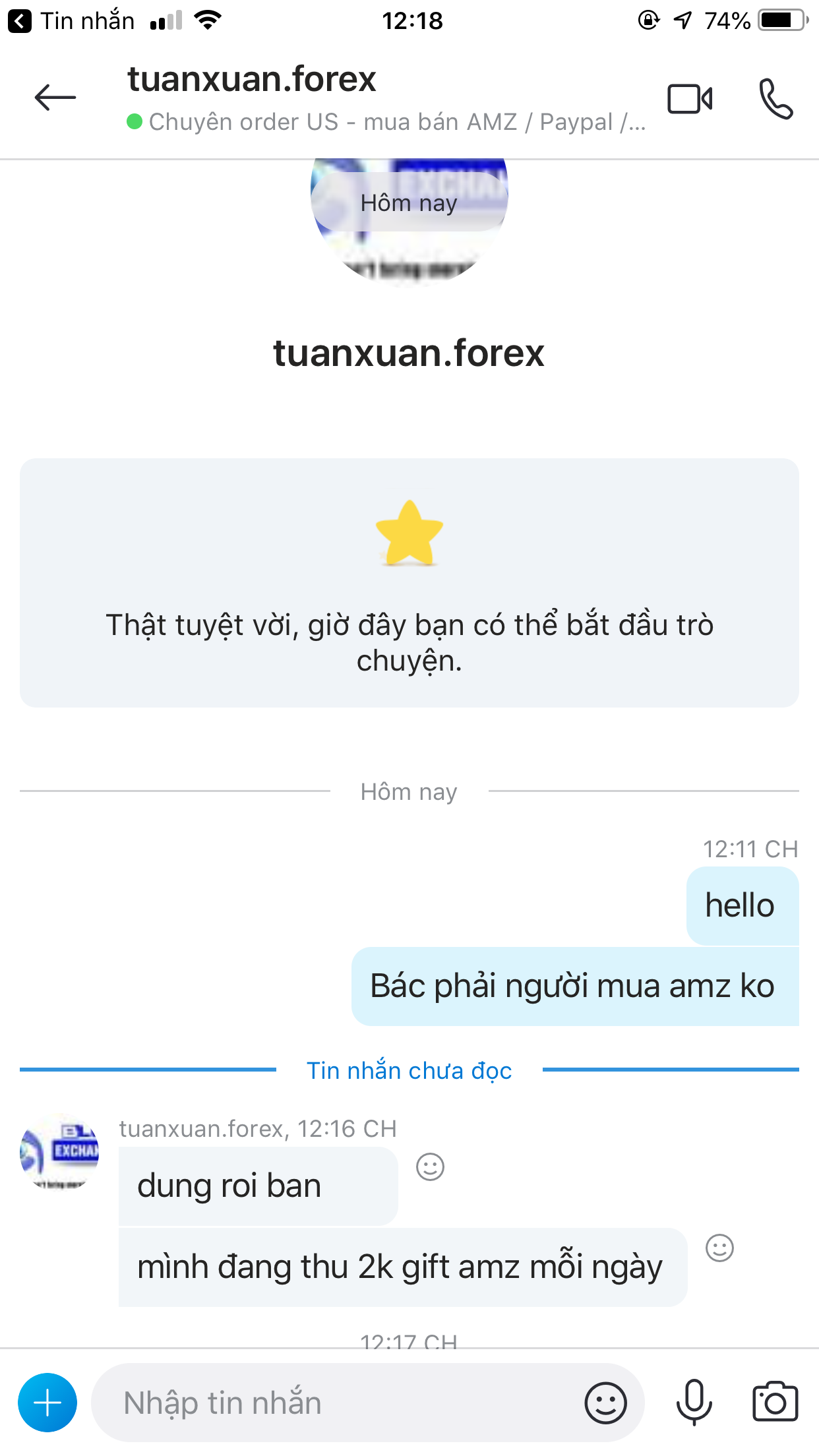Return to the Tin nhắn app

click(x=71, y=21)
